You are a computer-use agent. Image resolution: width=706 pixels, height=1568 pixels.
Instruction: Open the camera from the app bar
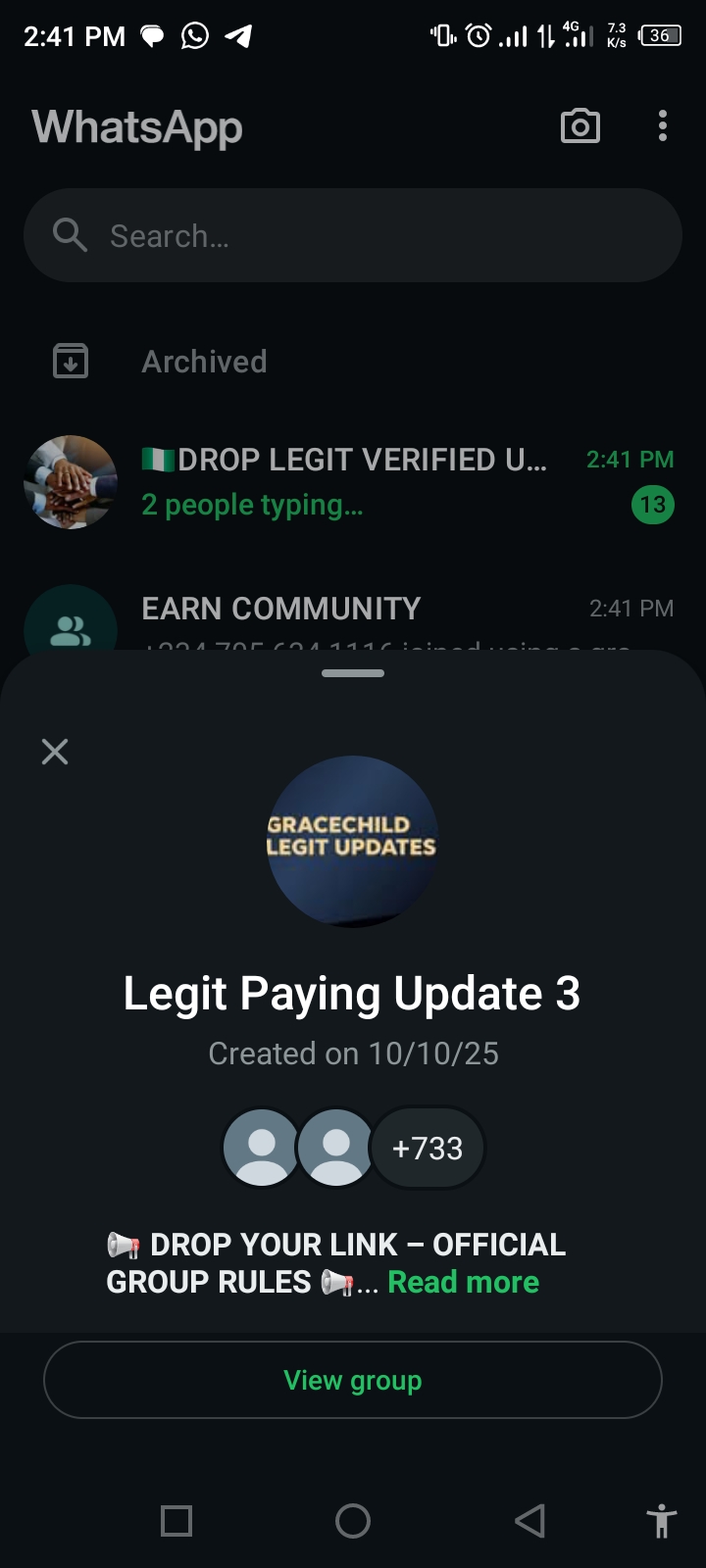[580, 126]
